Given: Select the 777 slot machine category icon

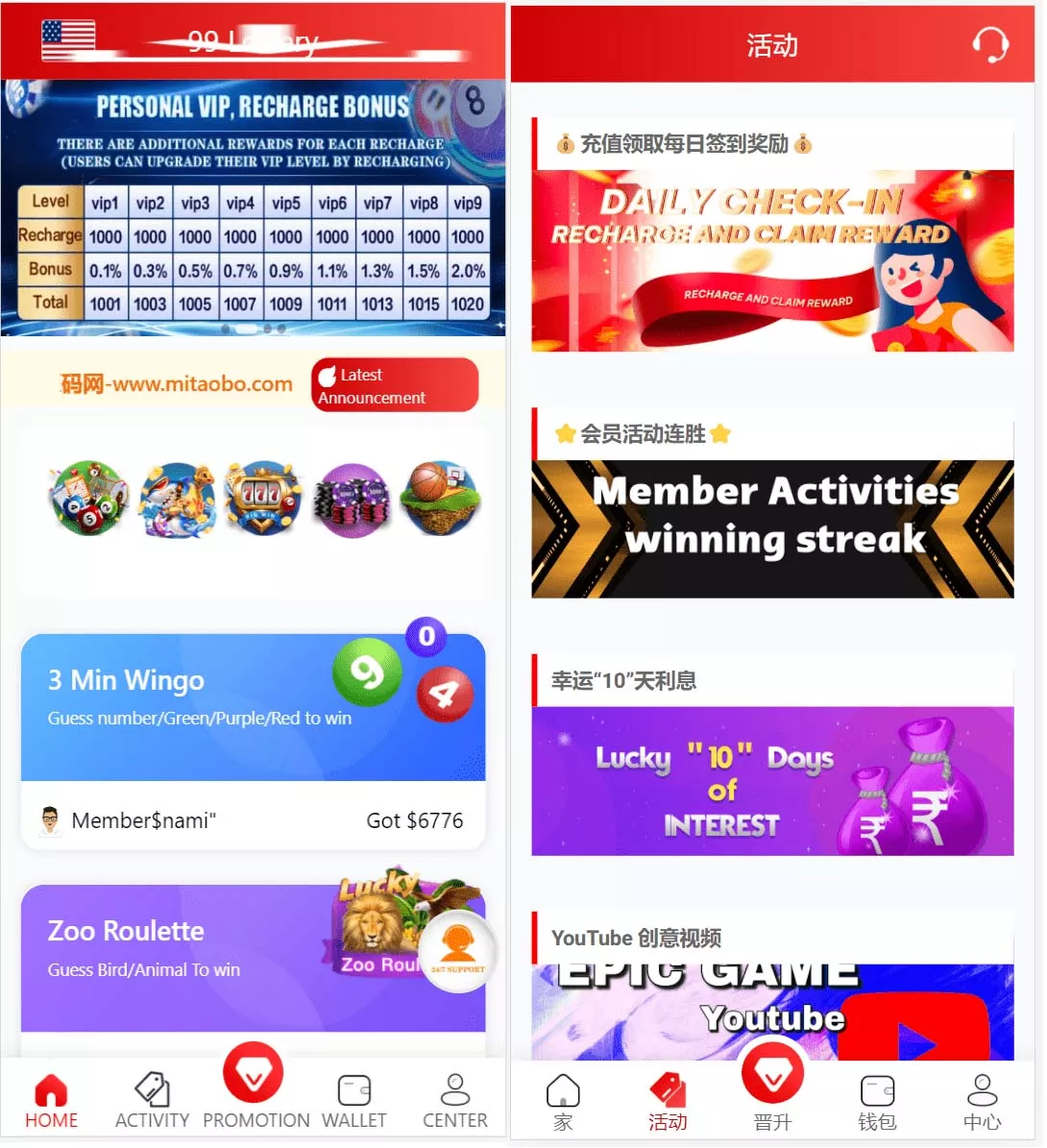Looking at the screenshot, I should coord(263,498).
